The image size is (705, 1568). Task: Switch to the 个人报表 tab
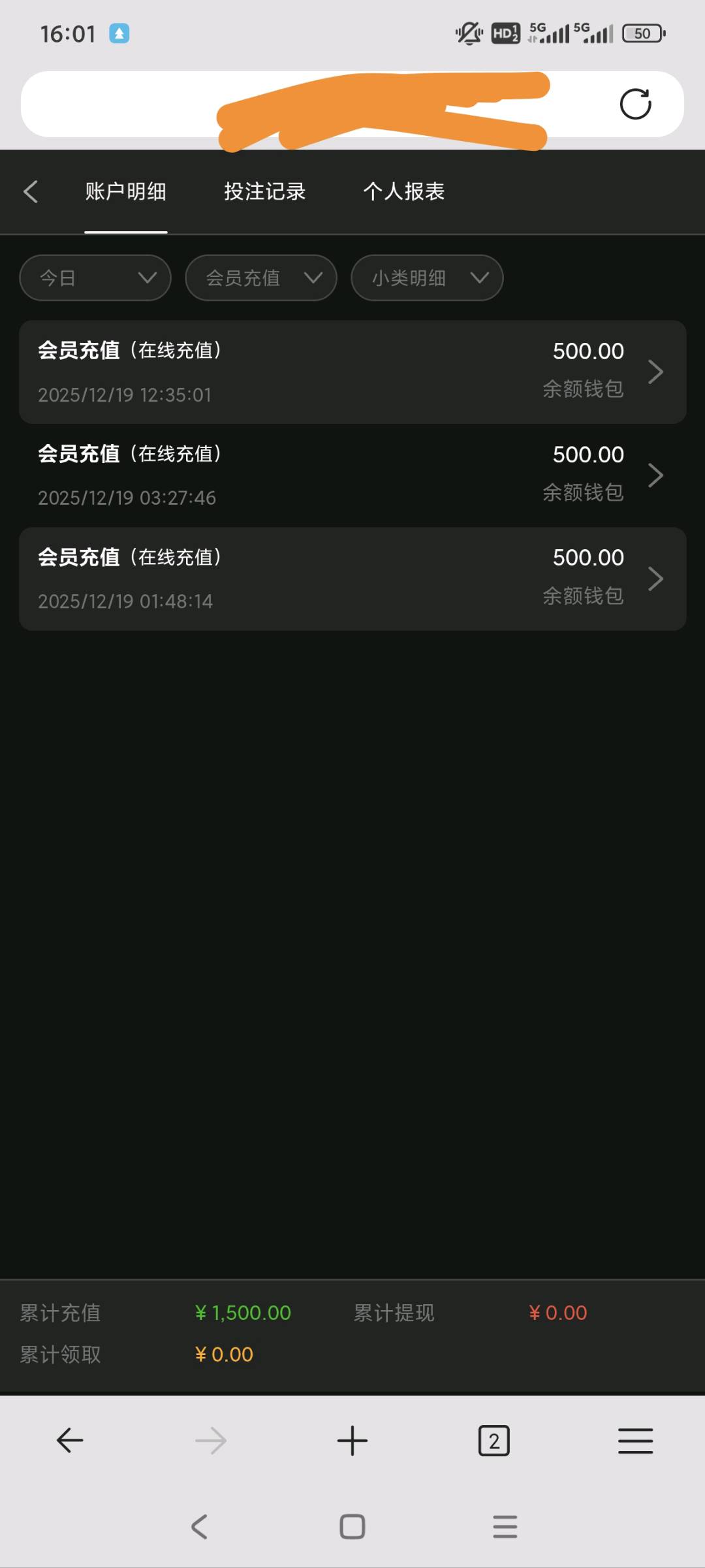coord(404,191)
